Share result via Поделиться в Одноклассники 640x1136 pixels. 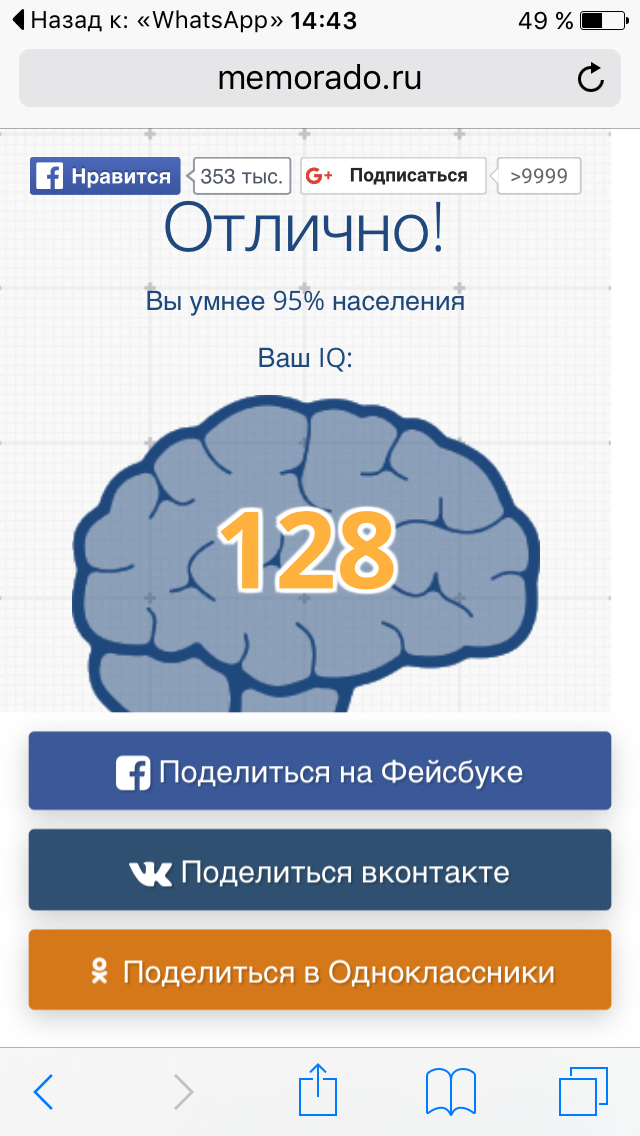pyautogui.click(x=319, y=970)
